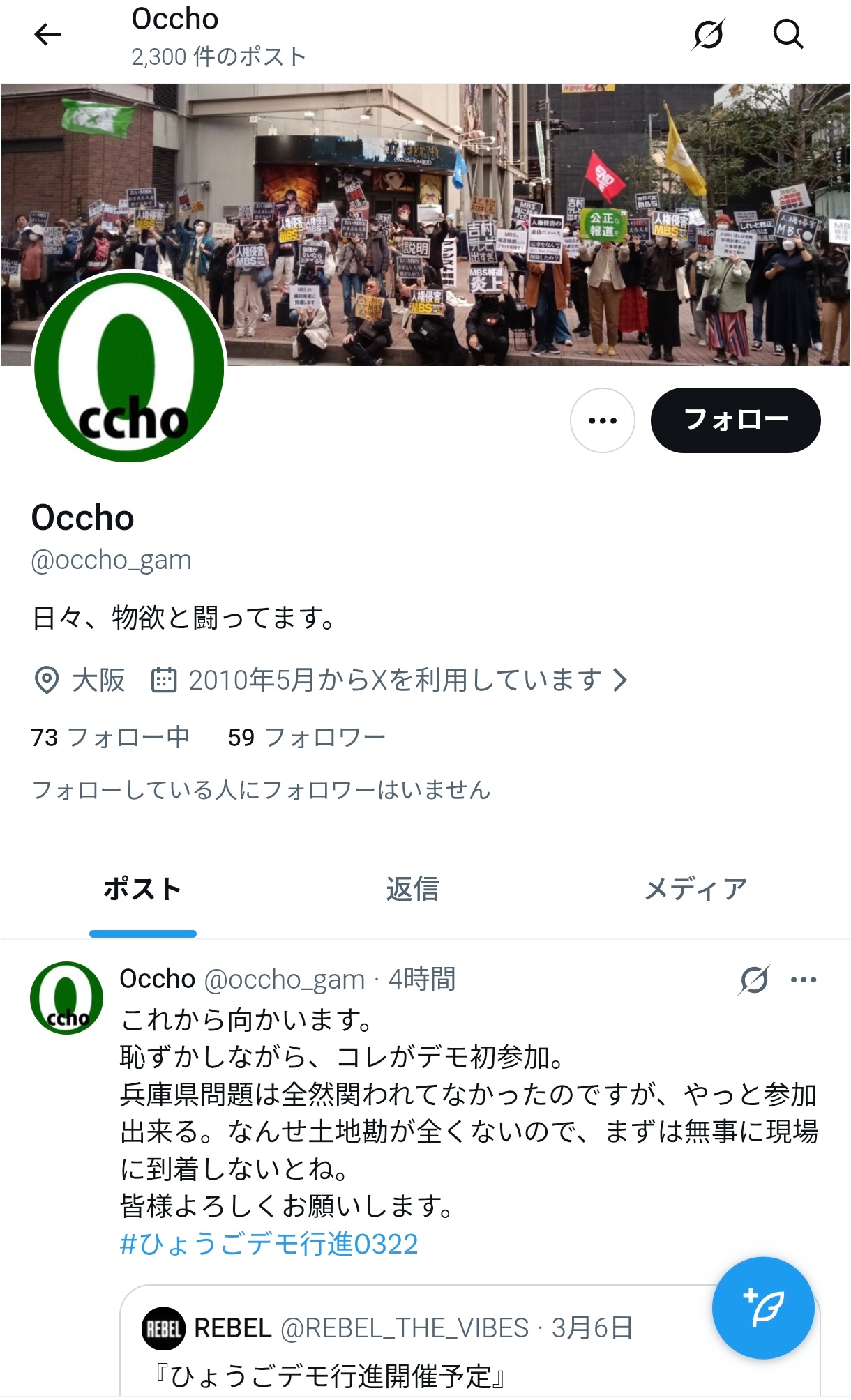View Occho's large profile picture
The width and height of the screenshot is (851, 1400).
(x=130, y=367)
